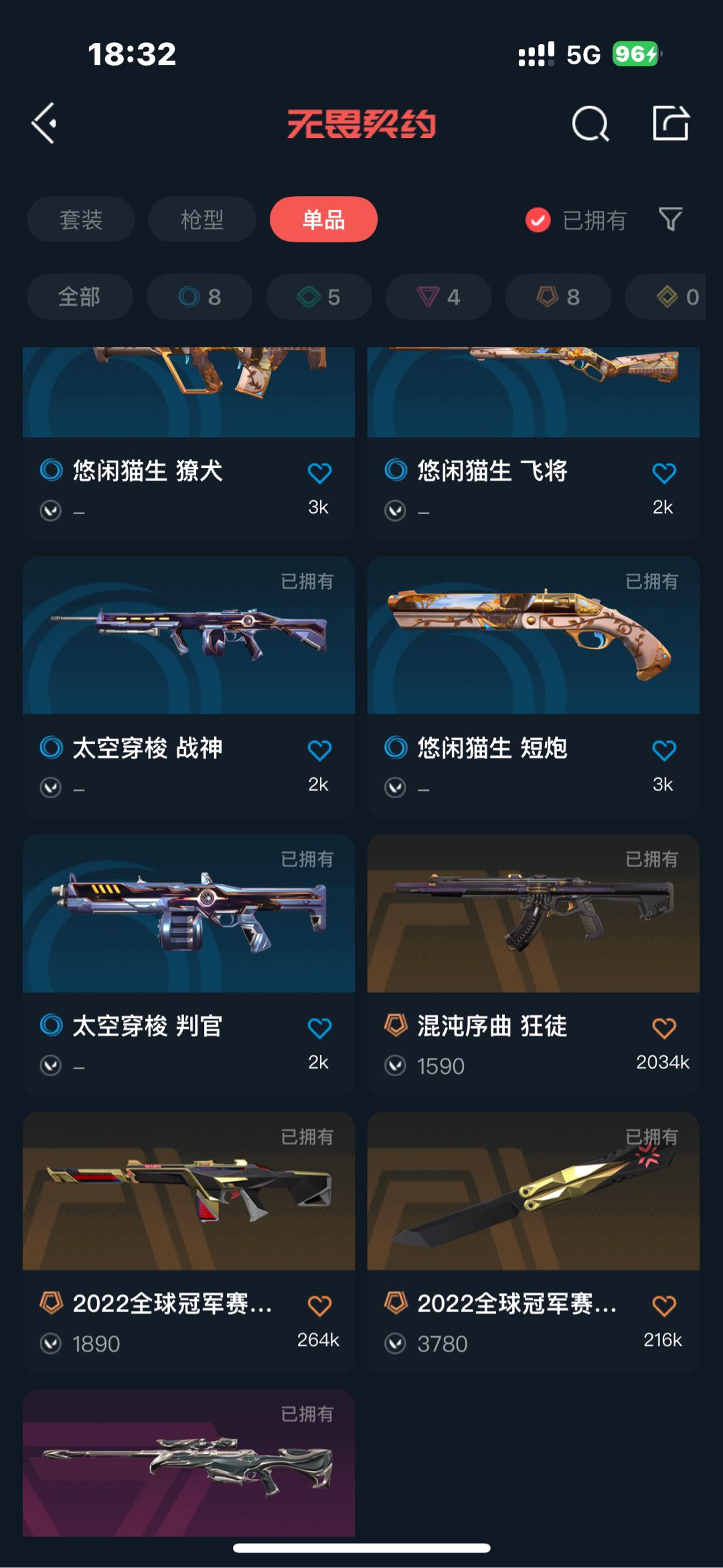Filter by blue tier chip showing 8
This screenshot has width=723, height=1568.
199,297
